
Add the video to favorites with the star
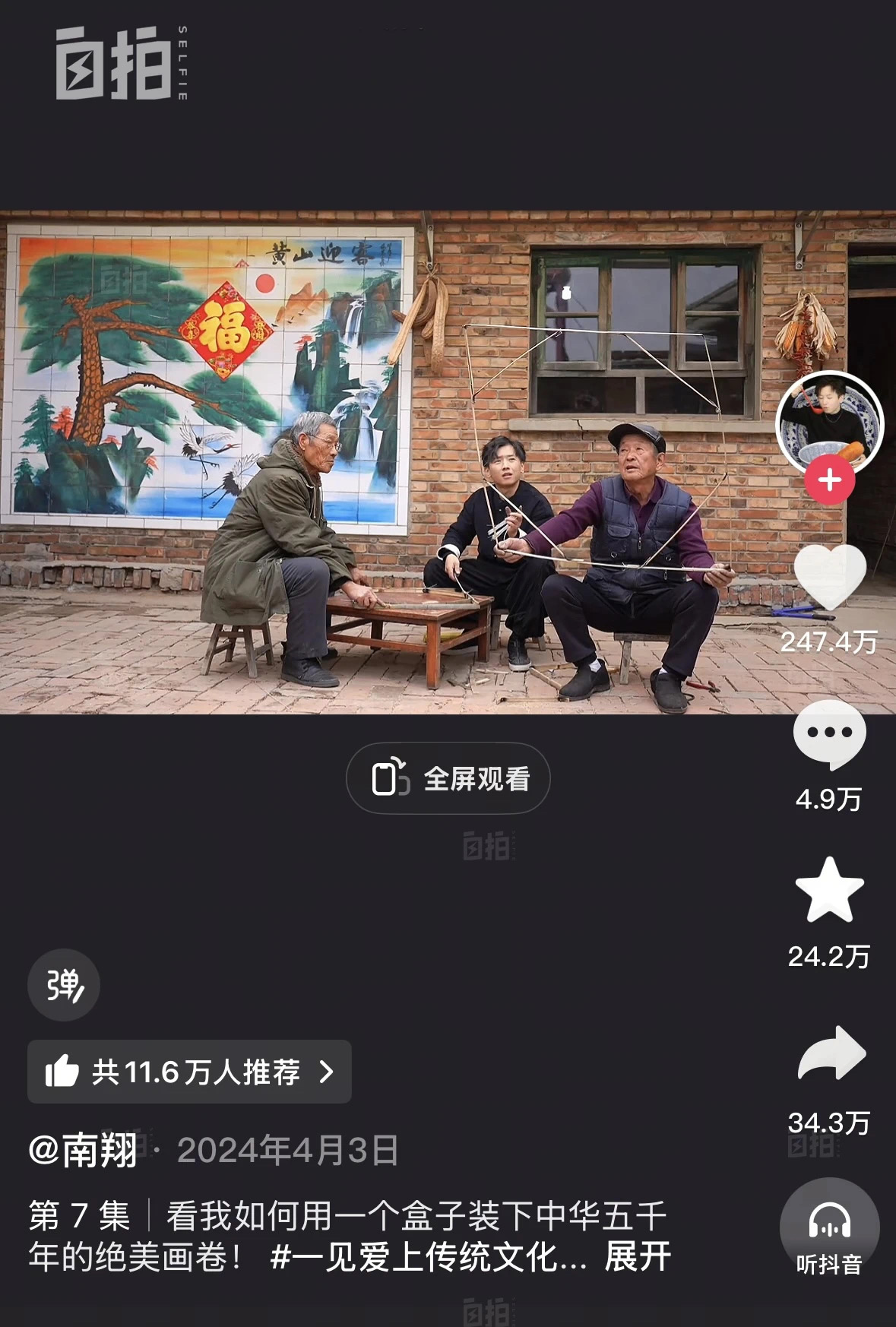click(x=829, y=891)
